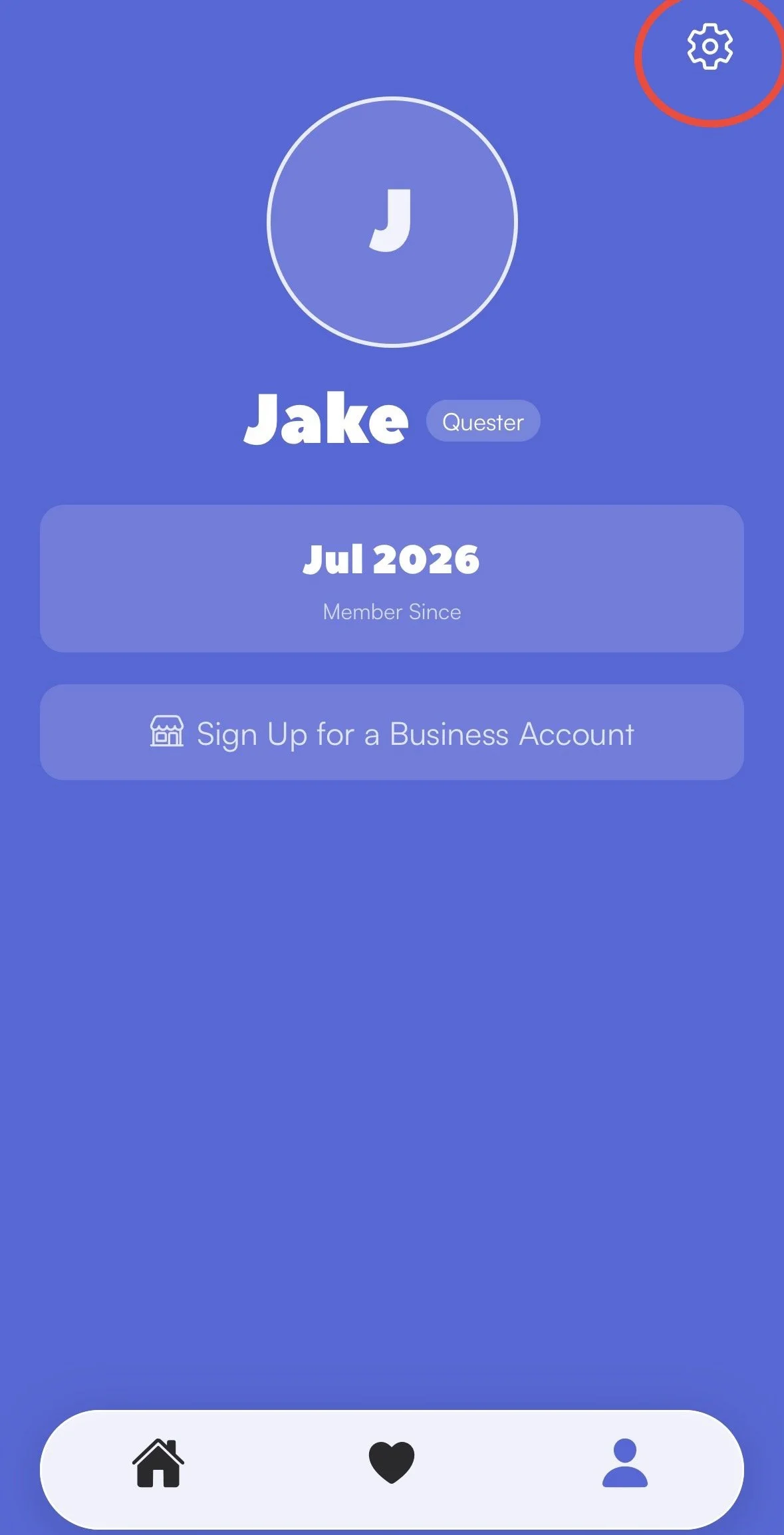This screenshot has height=1535, width=784.
Task: Open the settings gear icon
Action: (x=710, y=47)
